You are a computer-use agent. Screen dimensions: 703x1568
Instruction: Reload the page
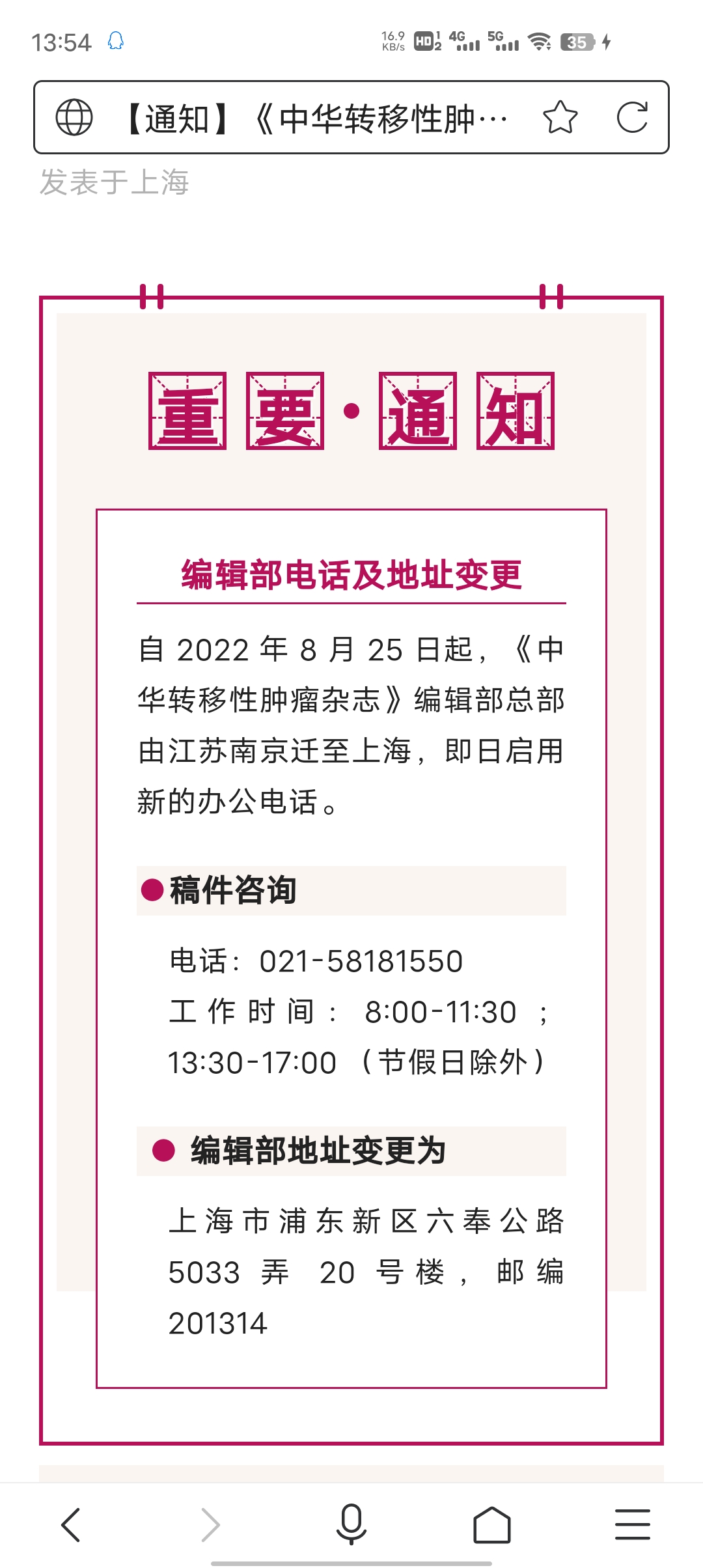point(632,117)
